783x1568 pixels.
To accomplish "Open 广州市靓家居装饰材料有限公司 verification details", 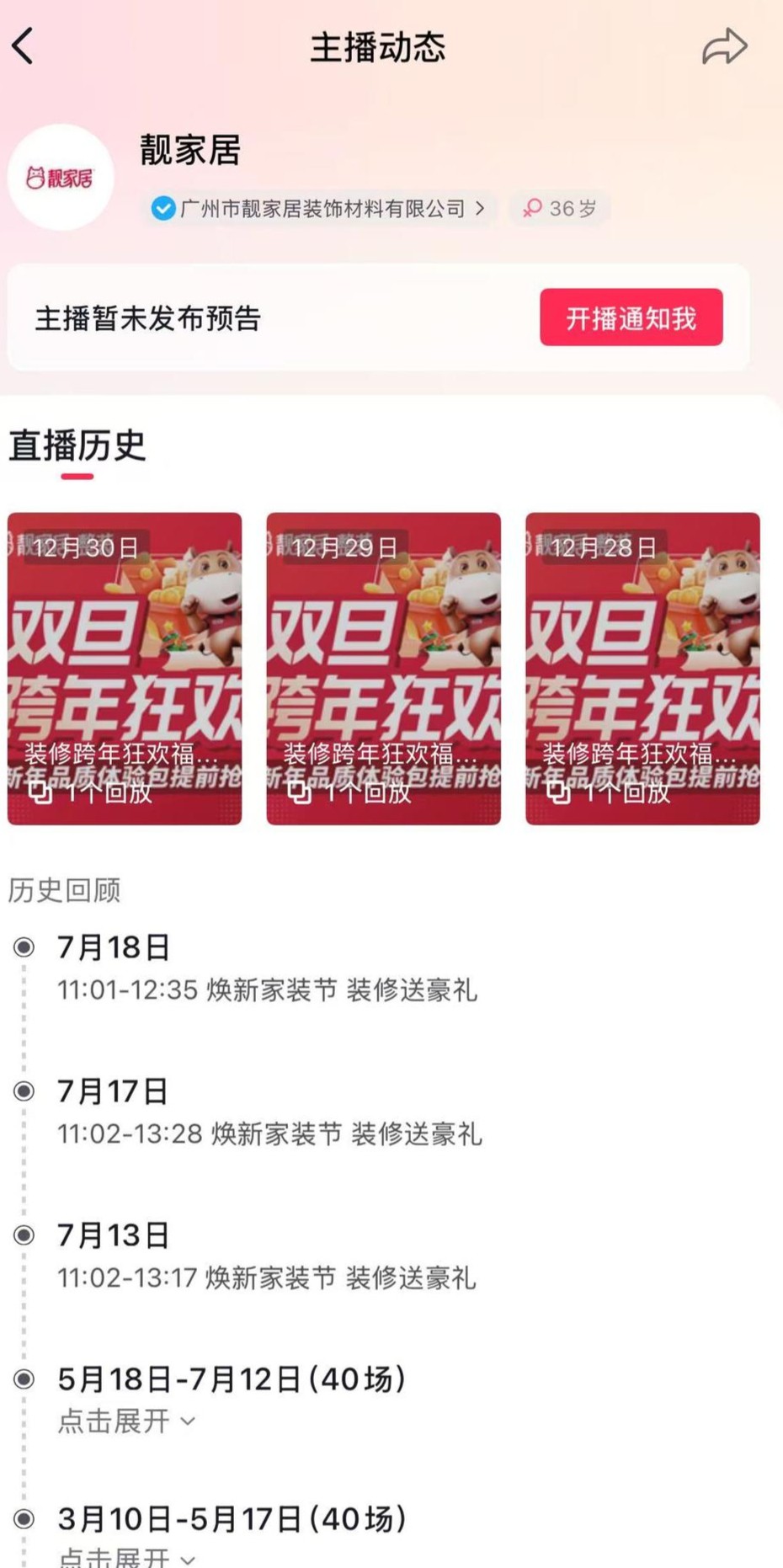I will coord(319,208).
